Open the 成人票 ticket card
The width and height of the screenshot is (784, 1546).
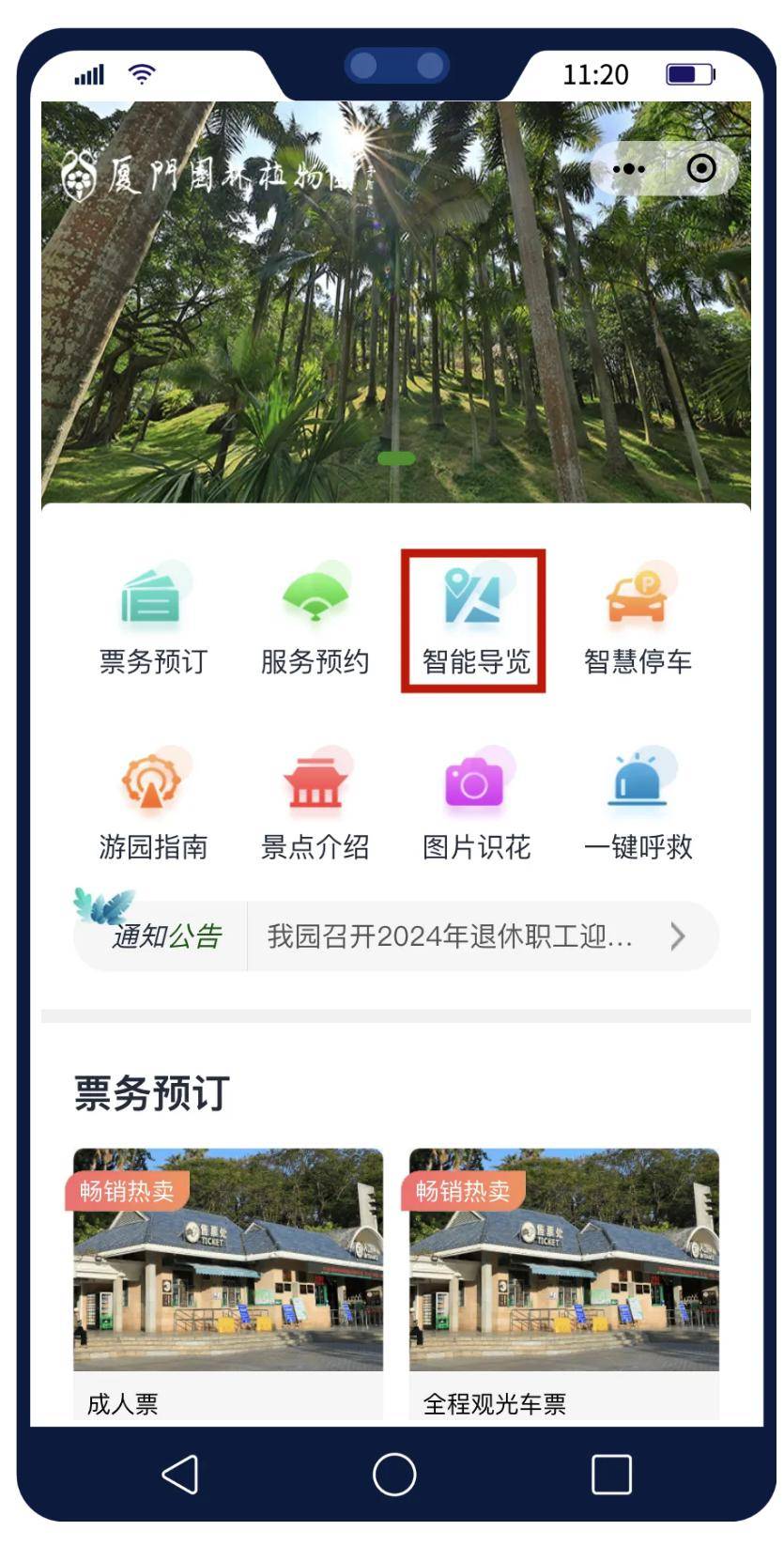(228, 1282)
